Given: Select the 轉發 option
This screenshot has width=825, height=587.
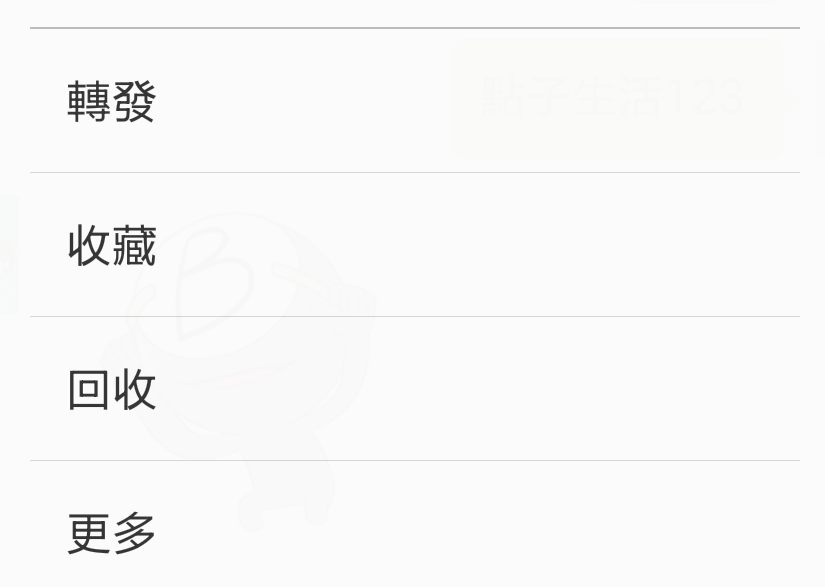Looking at the screenshot, I should pyautogui.click(x=112, y=101).
